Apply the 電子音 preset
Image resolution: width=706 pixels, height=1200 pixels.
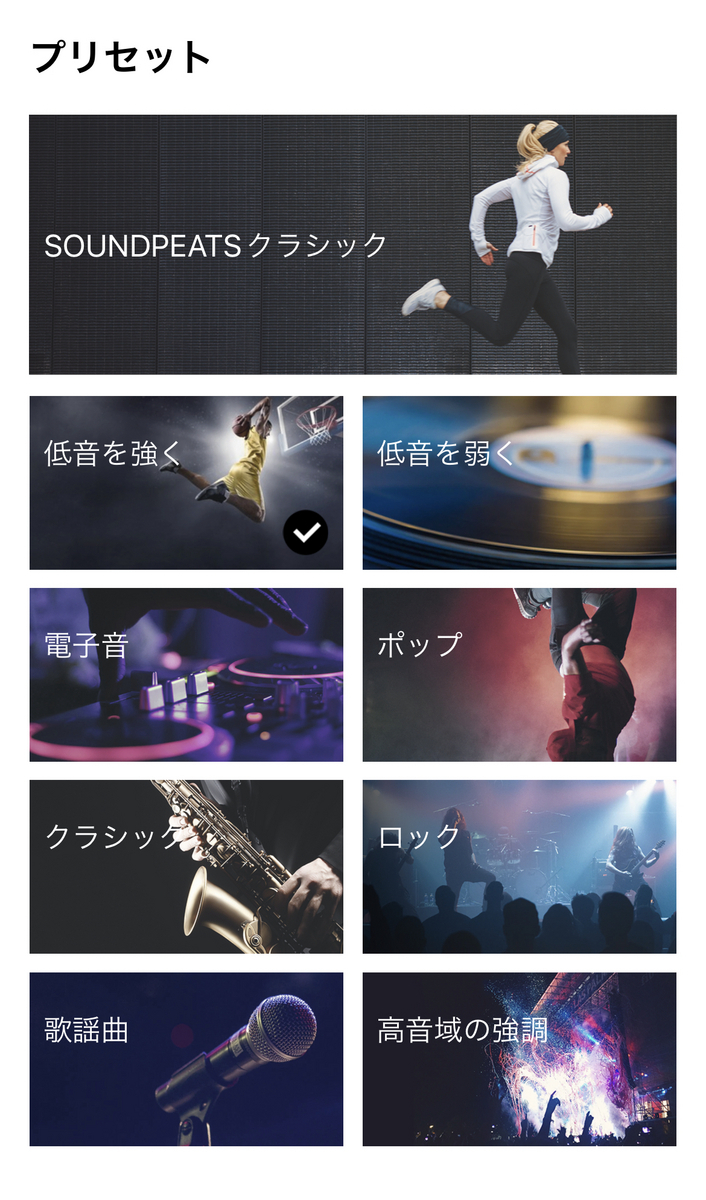[x=186, y=675]
